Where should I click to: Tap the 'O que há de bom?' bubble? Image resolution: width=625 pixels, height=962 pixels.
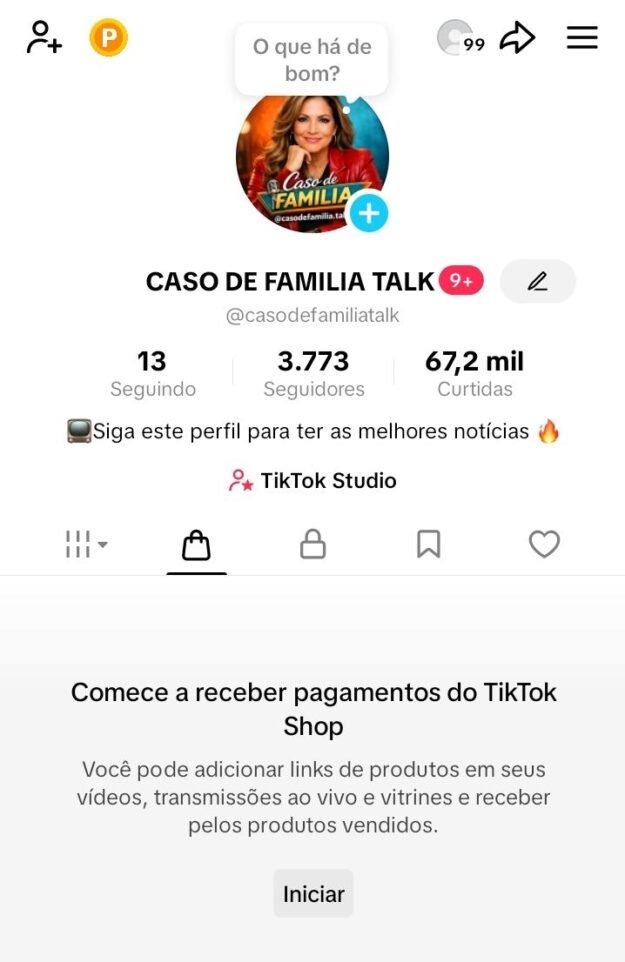click(311, 60)
